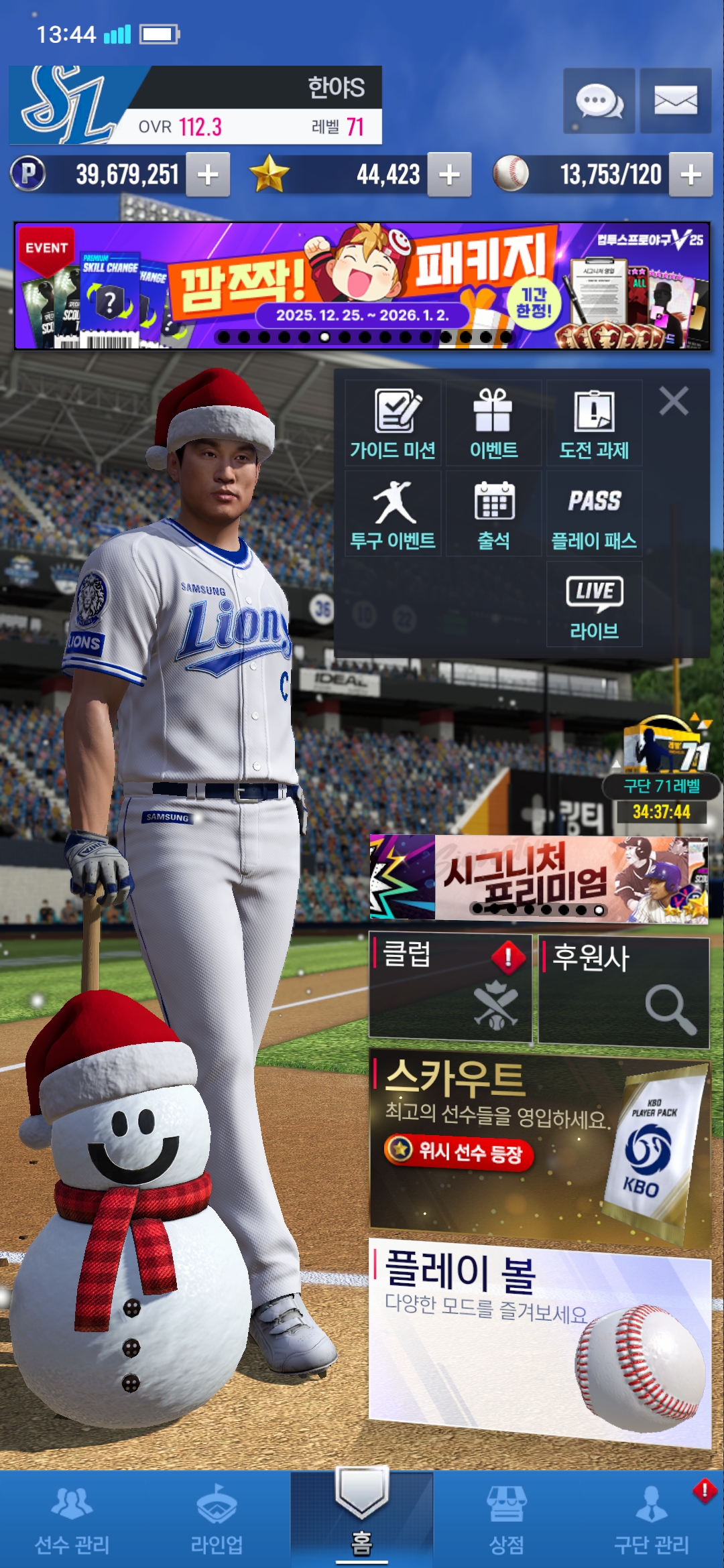Open the 클럽 card
This screenshot has height=1568, width=724.
[x=450, y=987]
